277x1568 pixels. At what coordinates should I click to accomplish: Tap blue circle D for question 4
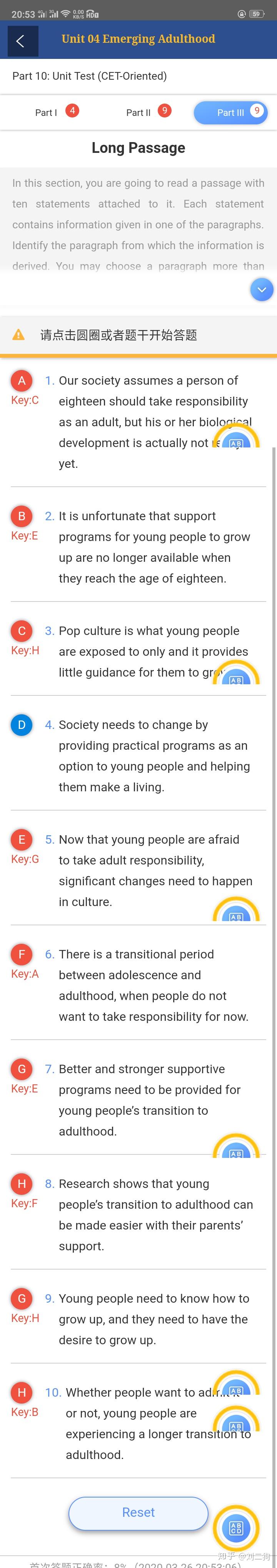(x=22, y=724)
